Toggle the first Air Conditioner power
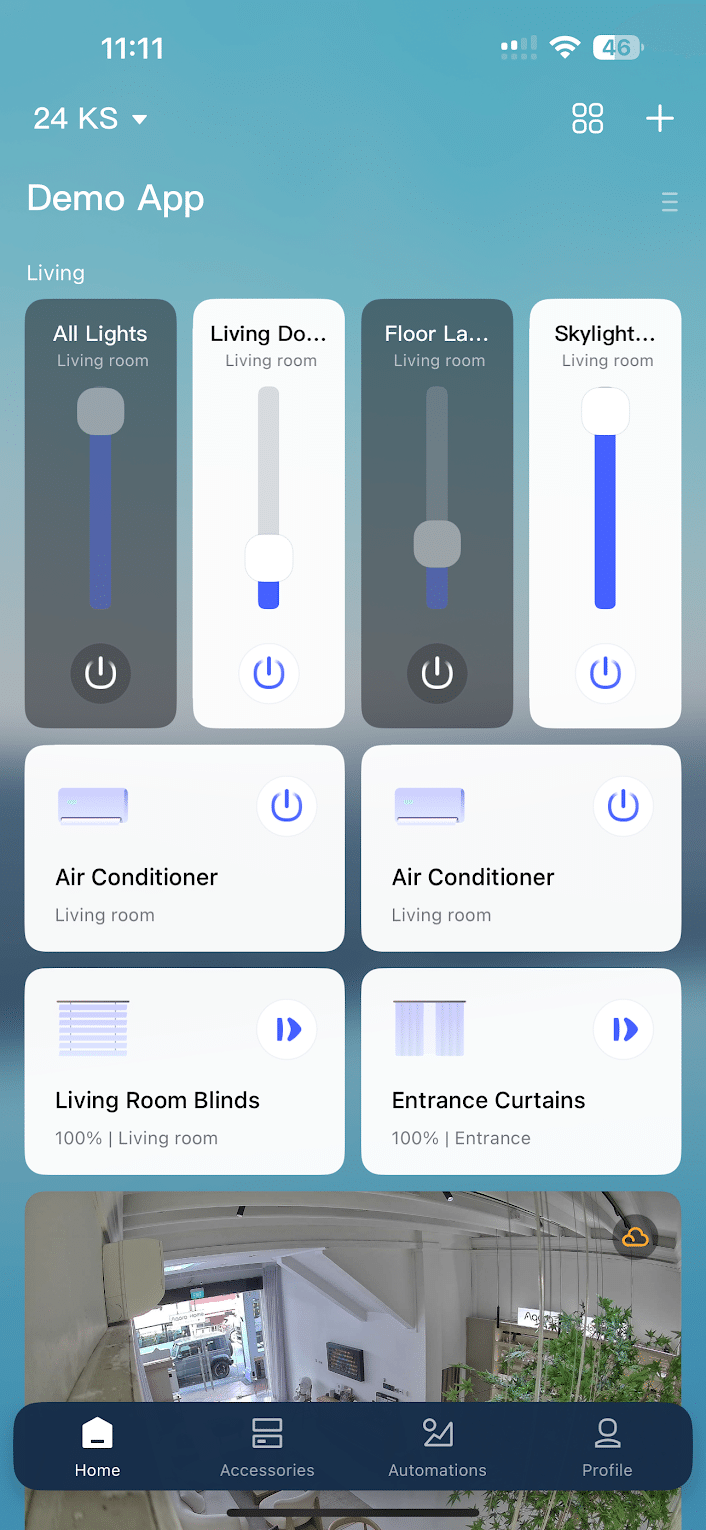Viewport: 706px width, 1530px height. (x=287, y=806)
